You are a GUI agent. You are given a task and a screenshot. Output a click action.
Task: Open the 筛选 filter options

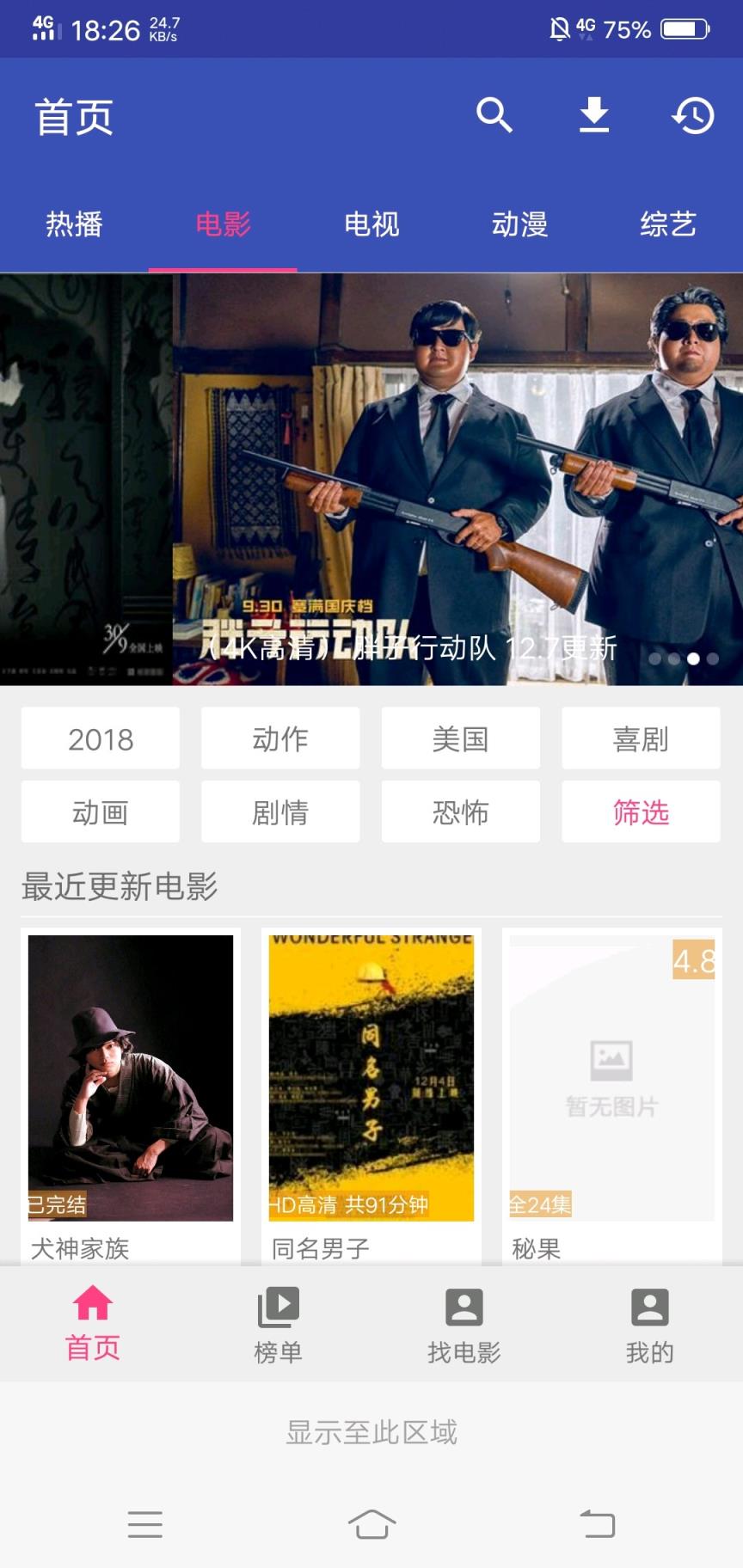(641, 811)
